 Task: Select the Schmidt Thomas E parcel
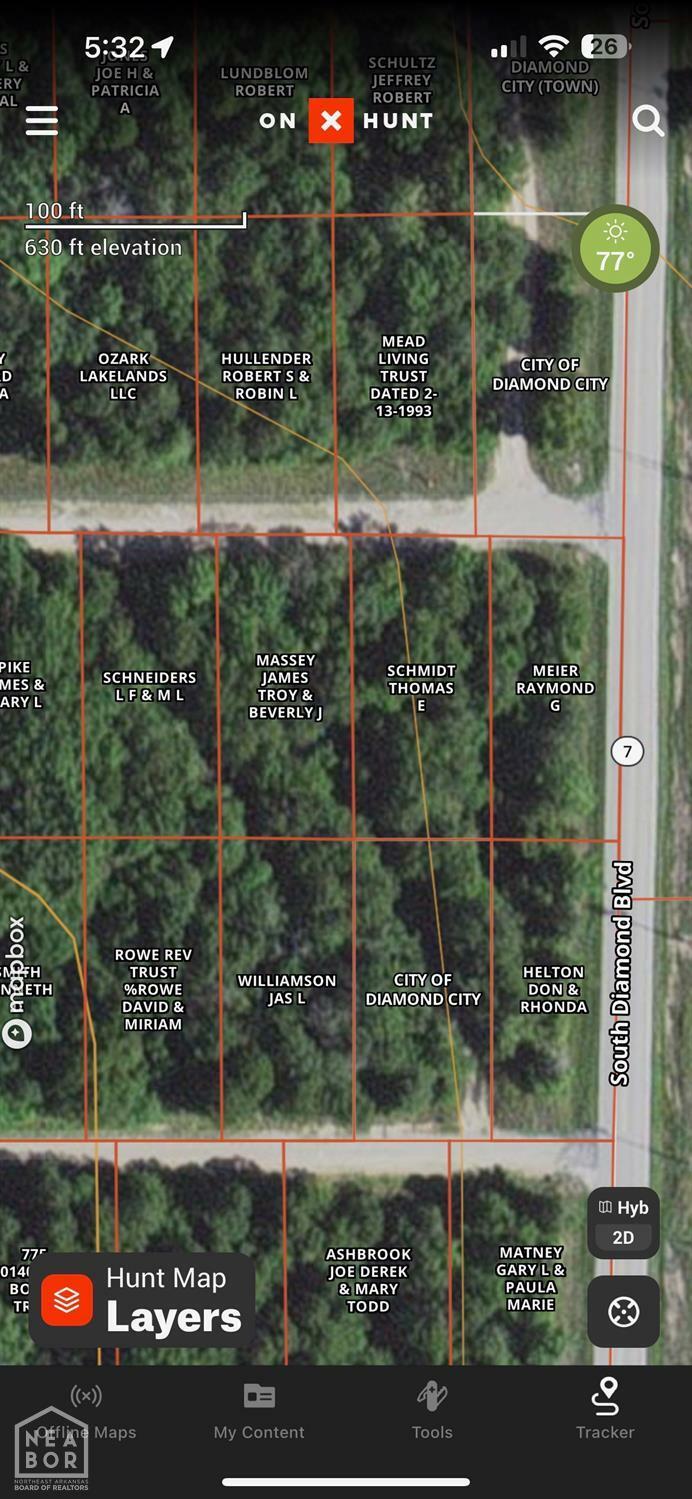click(421, 689)
